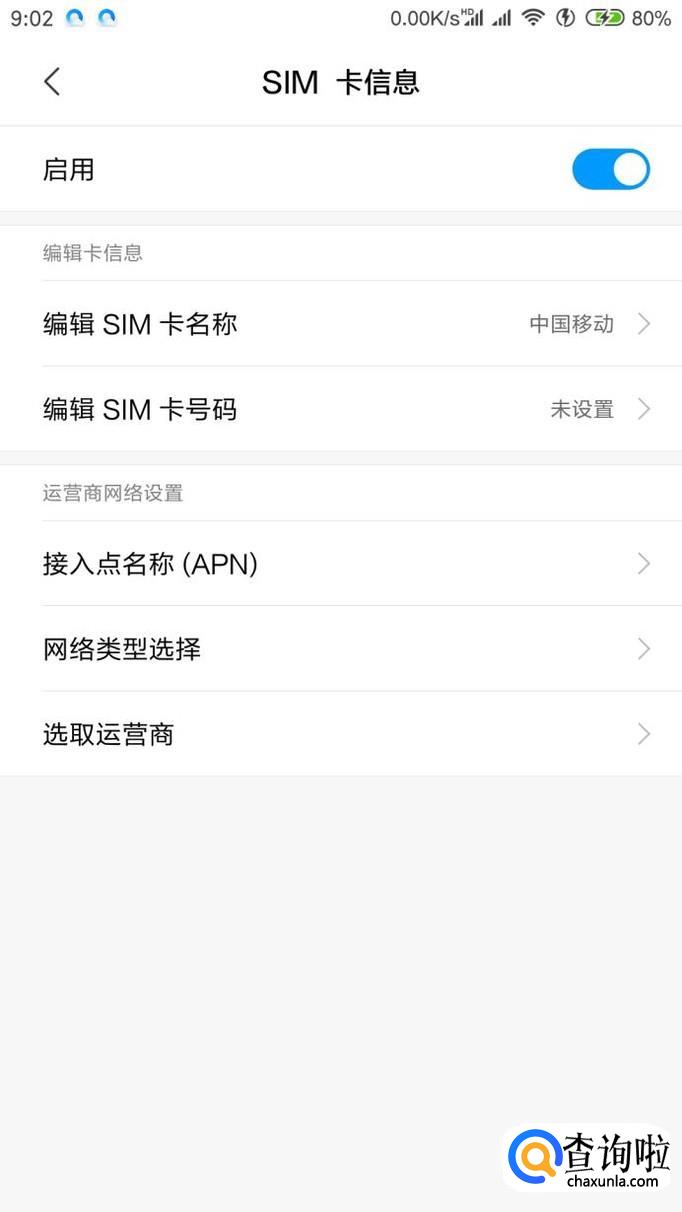This screenshot has width=682, height=1212.
Task: Go back from SIM 卡信息 page
Action: click(52, 82)
